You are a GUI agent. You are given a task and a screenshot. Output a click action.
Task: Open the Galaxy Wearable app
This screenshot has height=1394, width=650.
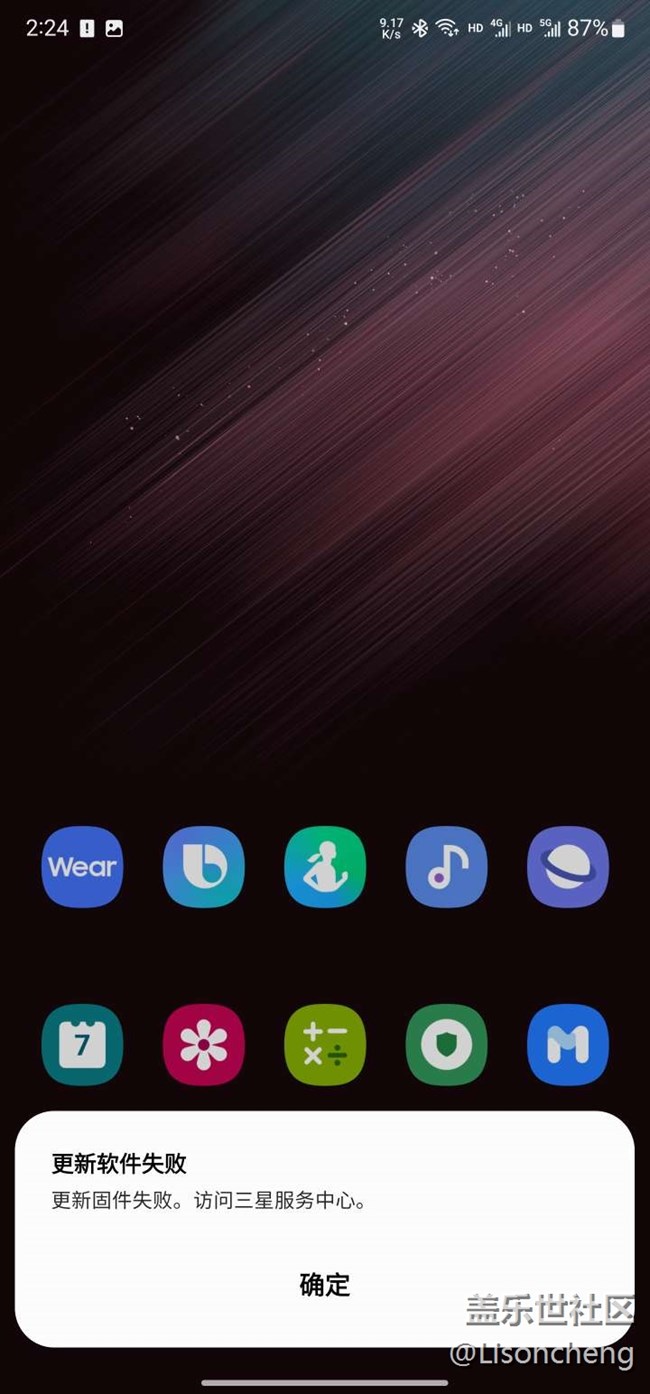coord(82,867)
